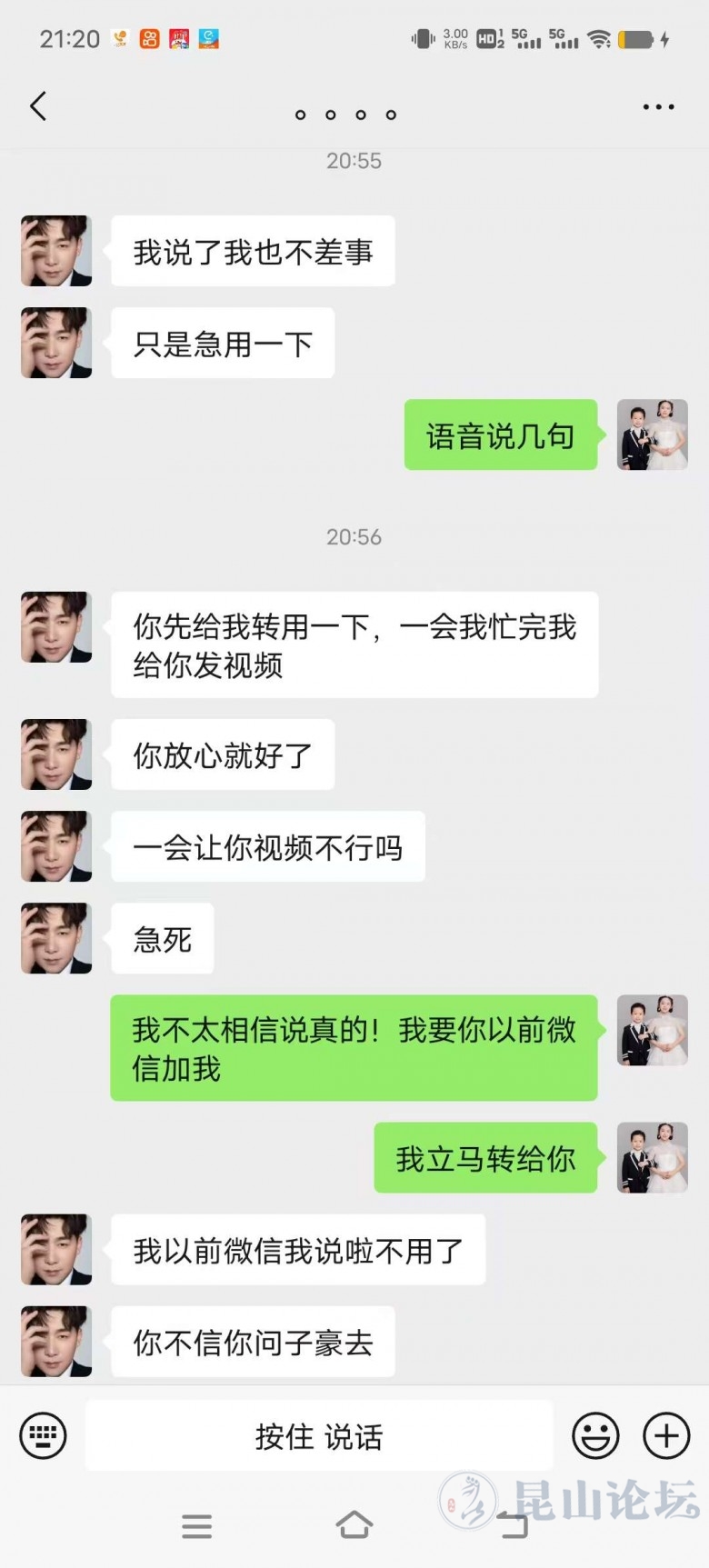Go back to the chat list
709x1568 pixels.
[x=38, y=106]
